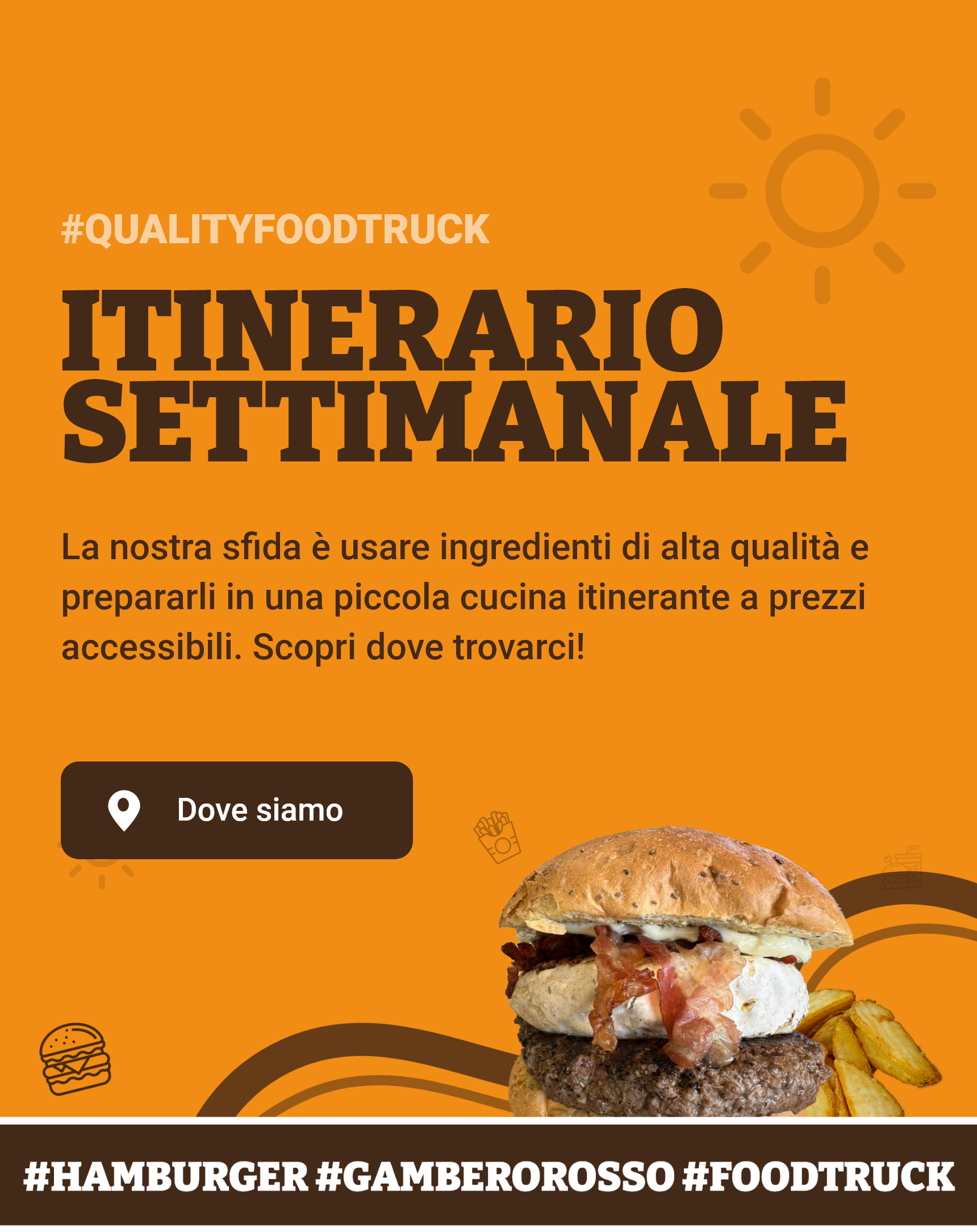Image resolution: width=977 pixels, height=1232 pixels.
Task: Open the Dove siamo location button
Action: (x=236, y=810)
